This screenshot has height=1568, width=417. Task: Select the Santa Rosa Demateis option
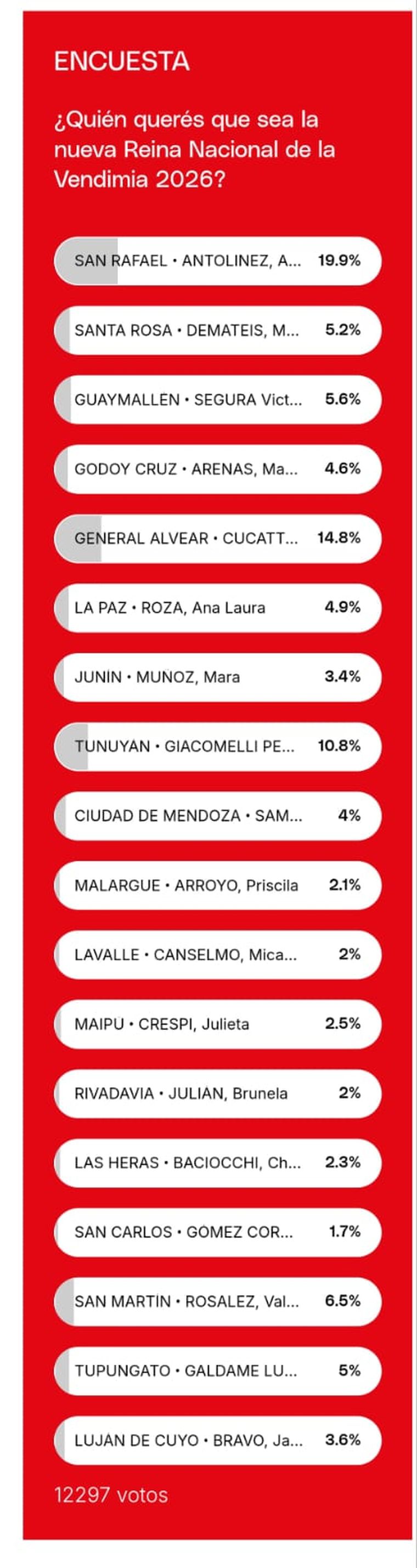[x=217, y=331]
